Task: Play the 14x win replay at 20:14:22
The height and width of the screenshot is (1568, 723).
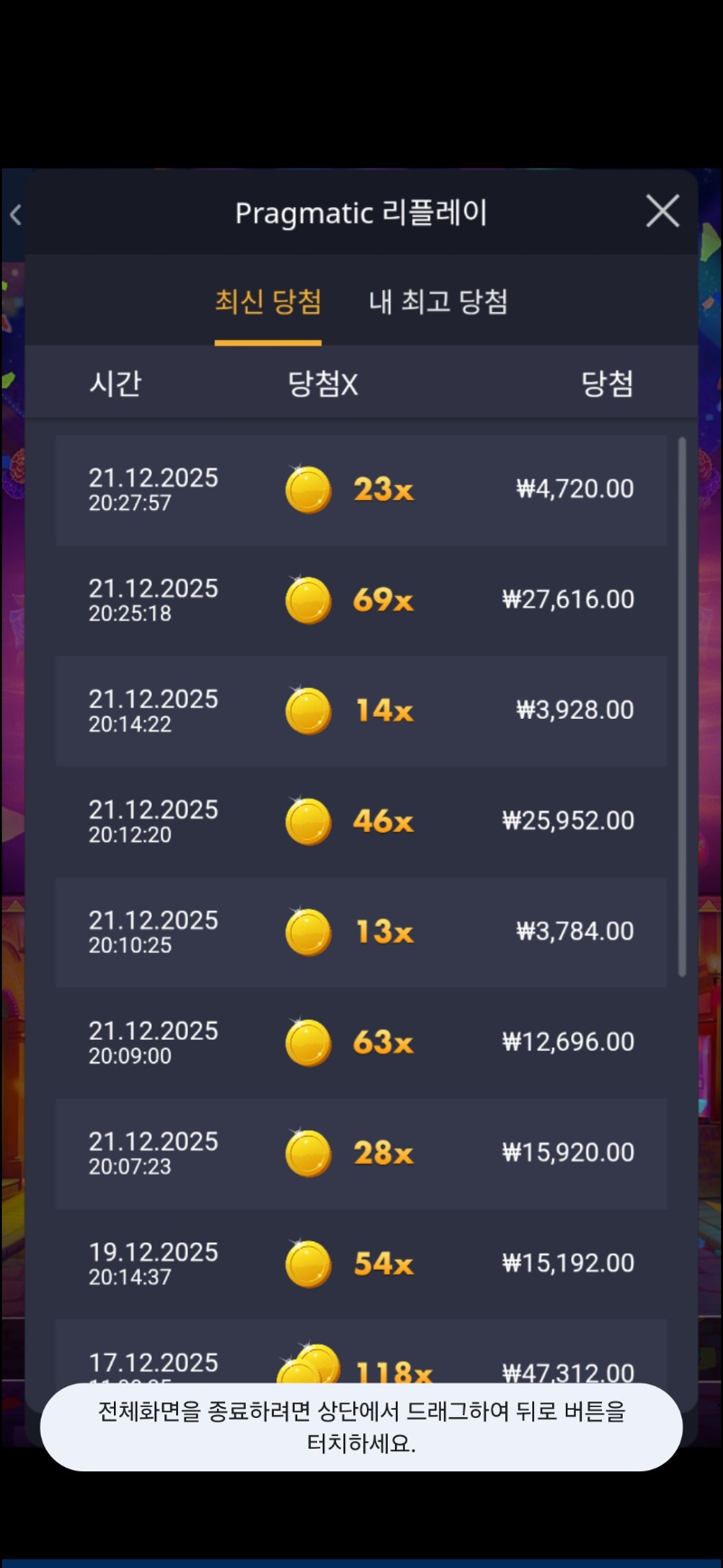Action: pyautogui.click(x=361, y=711)
